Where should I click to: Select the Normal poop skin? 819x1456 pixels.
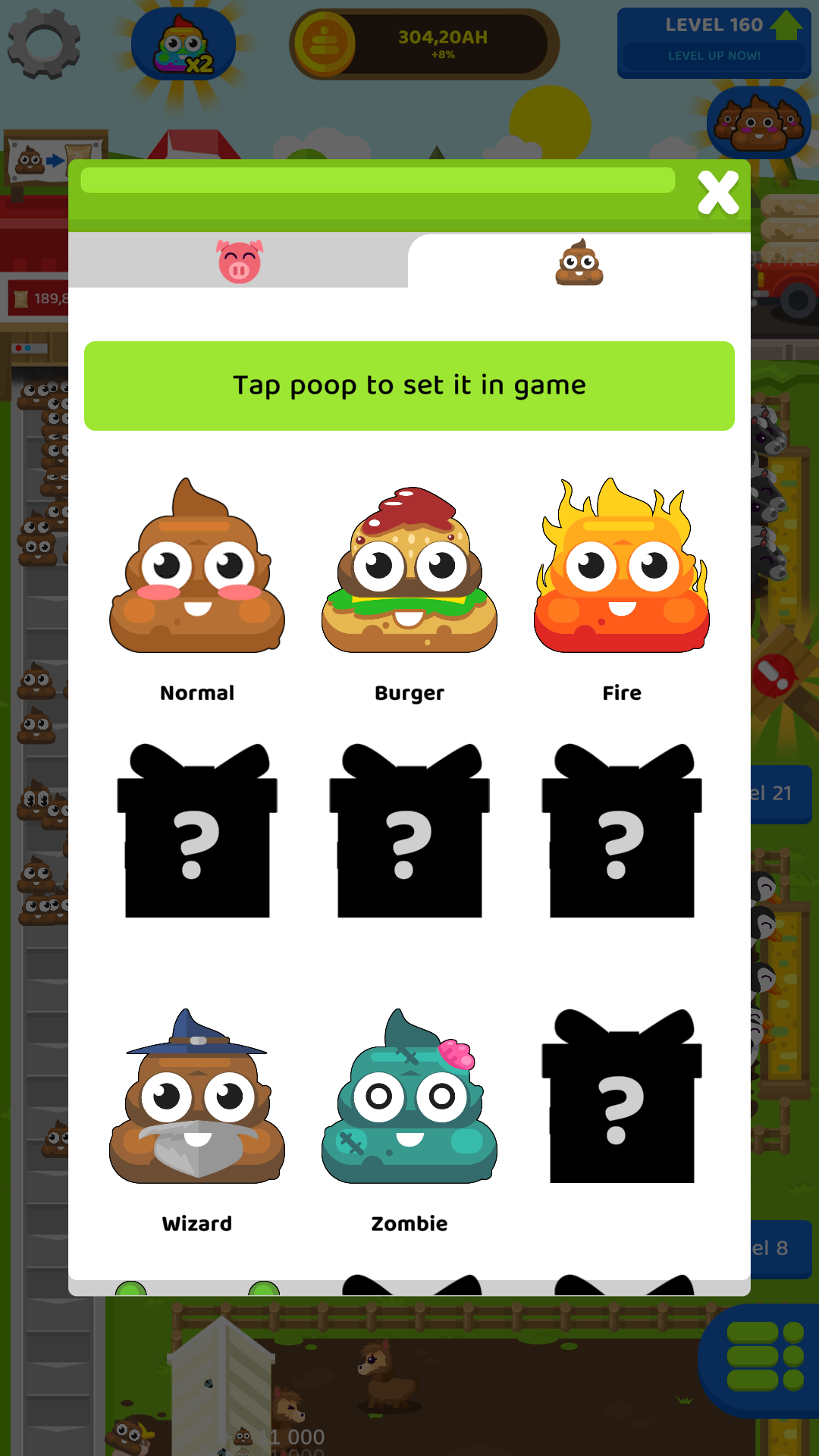[197, 569]
